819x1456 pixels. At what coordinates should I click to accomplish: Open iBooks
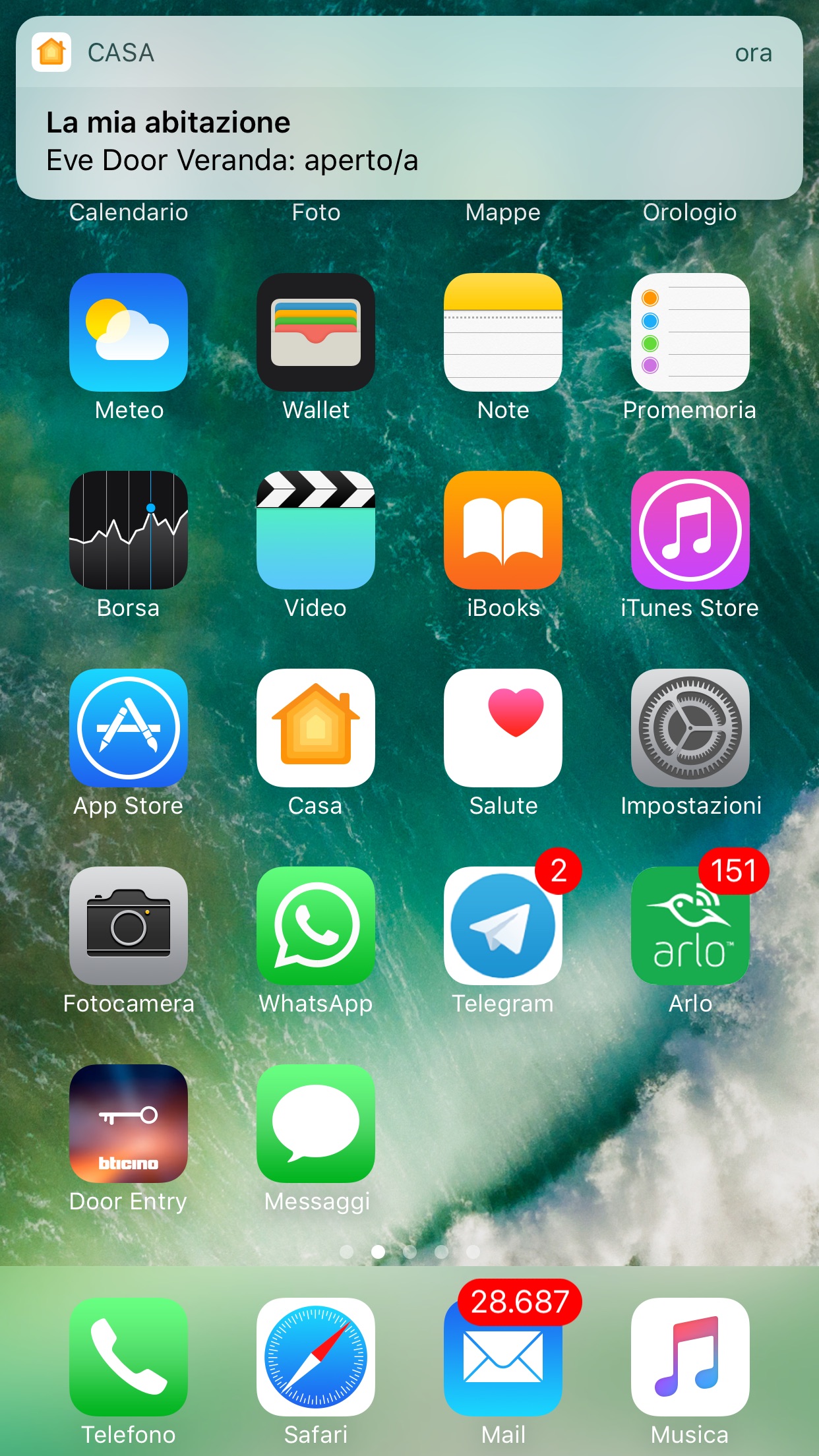[x=503, y=530]
